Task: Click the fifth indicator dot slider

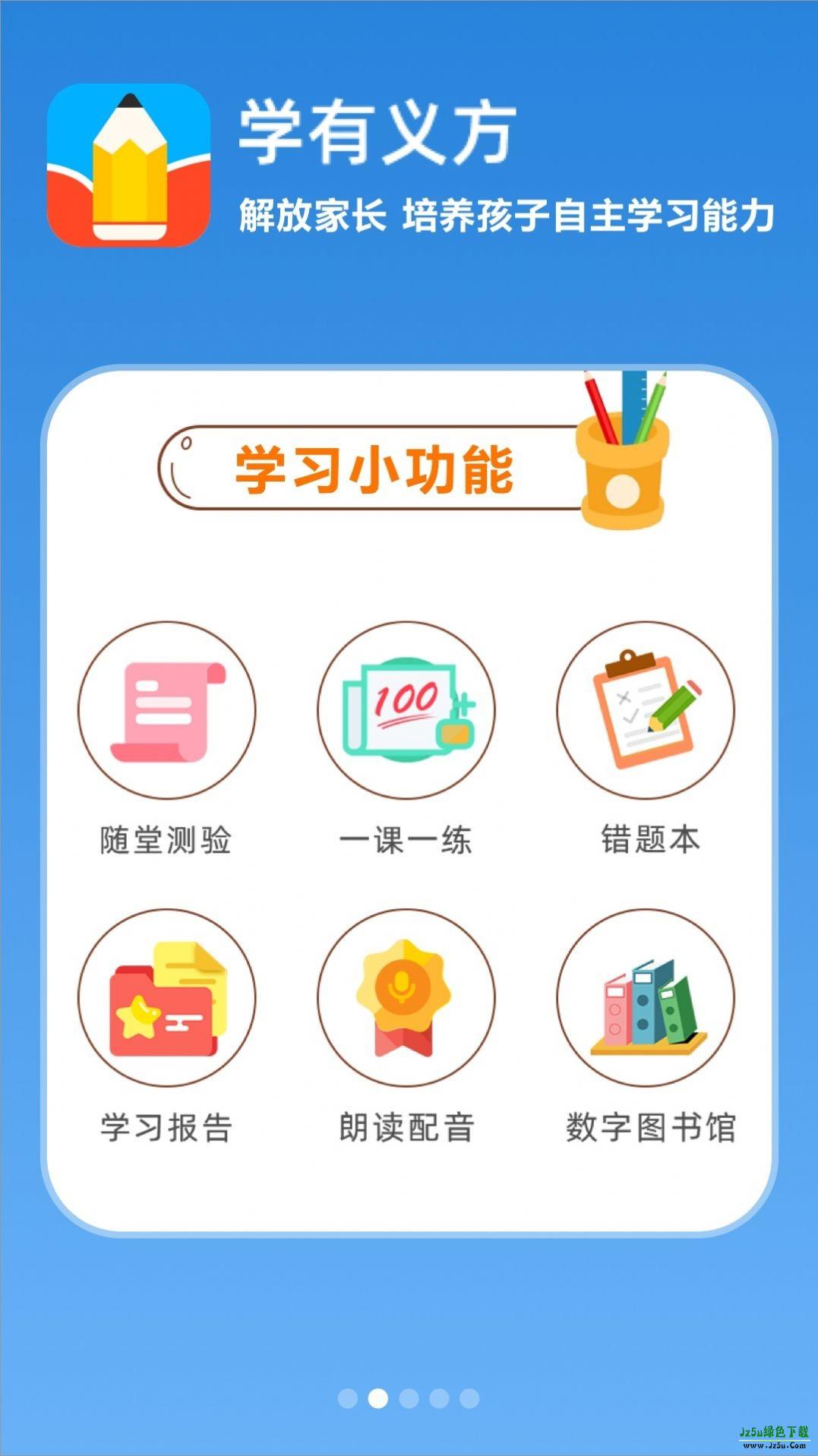Action: pos(468,1398)
